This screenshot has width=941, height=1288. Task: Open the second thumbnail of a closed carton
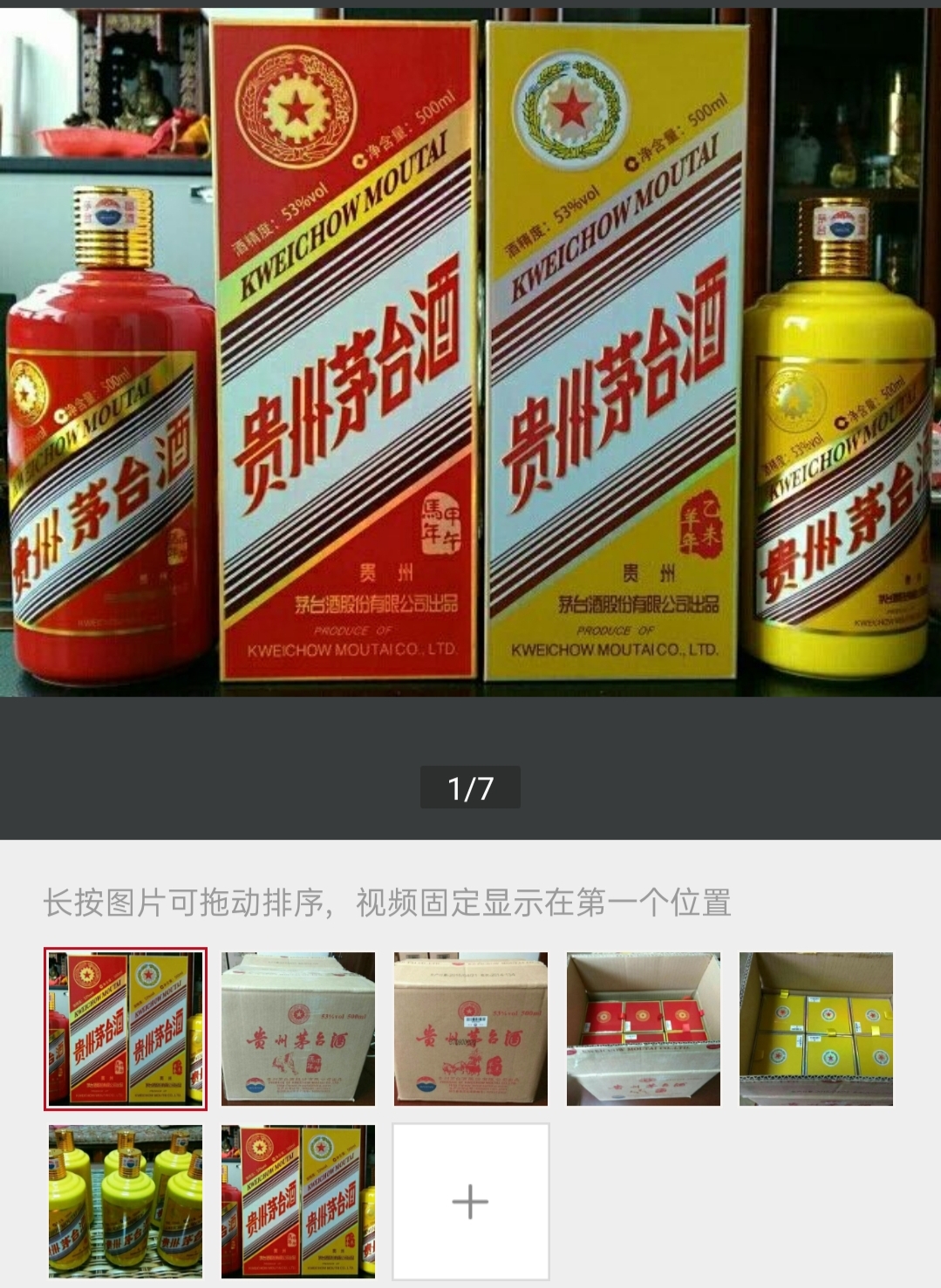(298, 1029)
